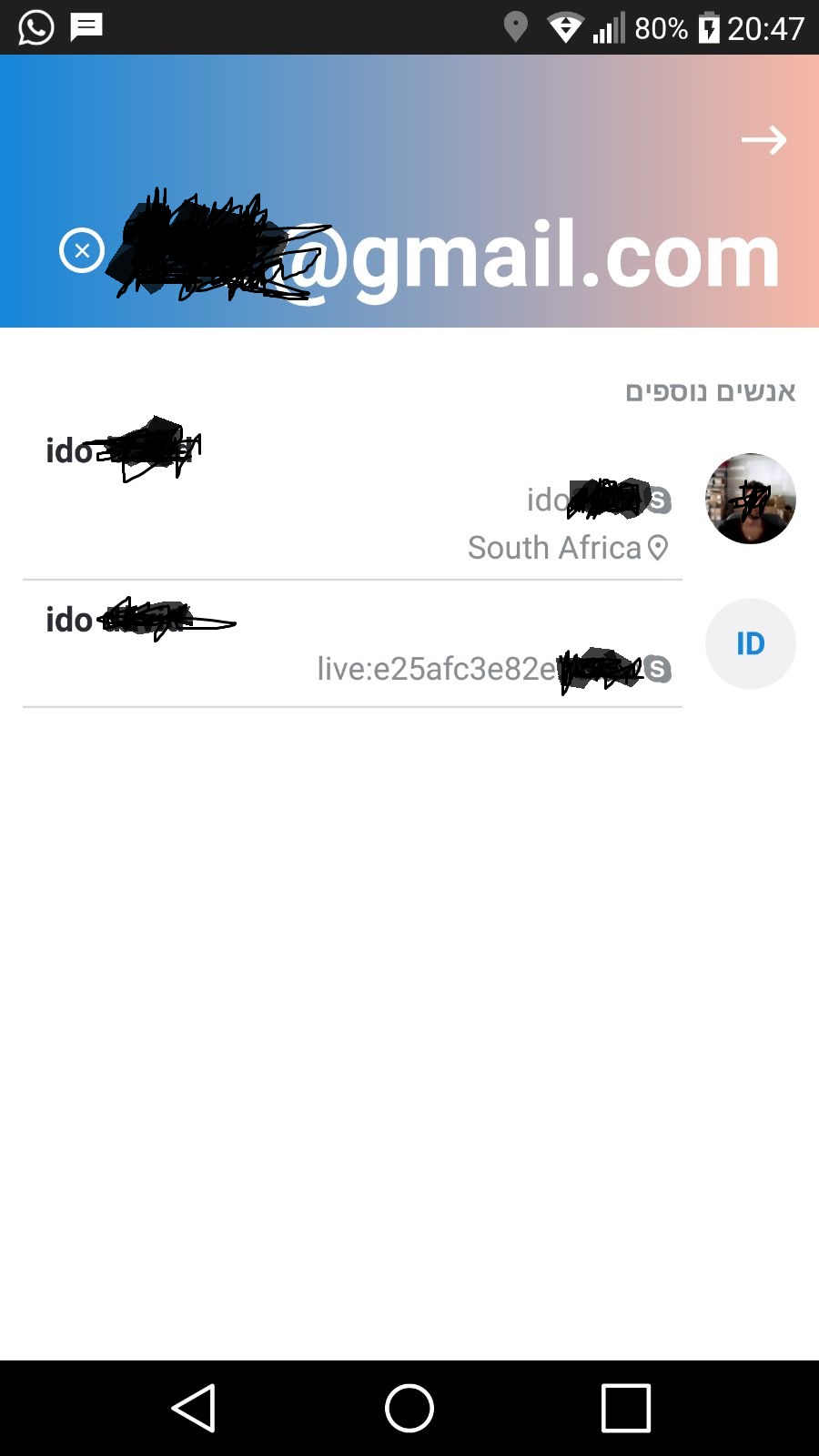Image resolution: width=819 pixels, height=1456 pixels.
Task: Go to the home screen
Action: coord(409,1408)
